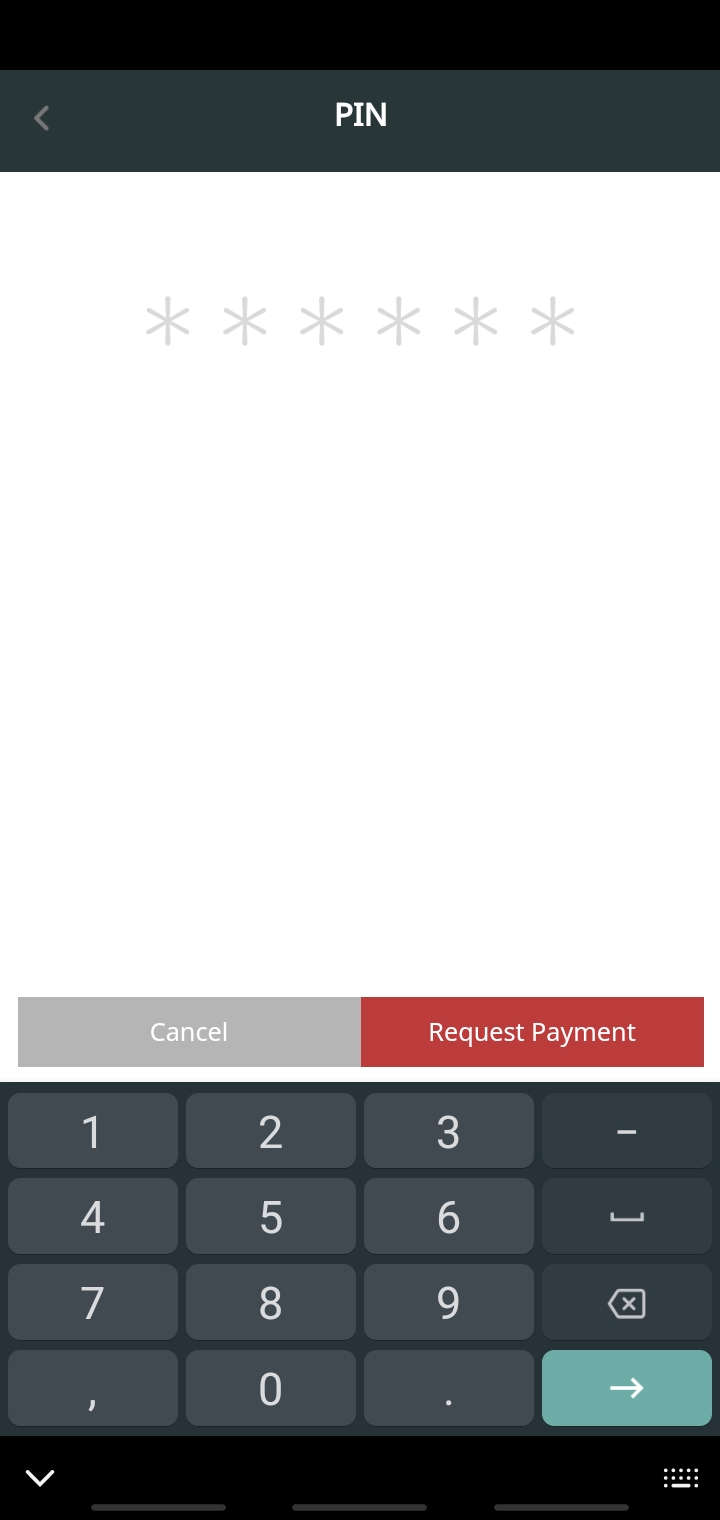Enter digit 9 on the keypad
Screen dimensions: 720x1520
449,1303
